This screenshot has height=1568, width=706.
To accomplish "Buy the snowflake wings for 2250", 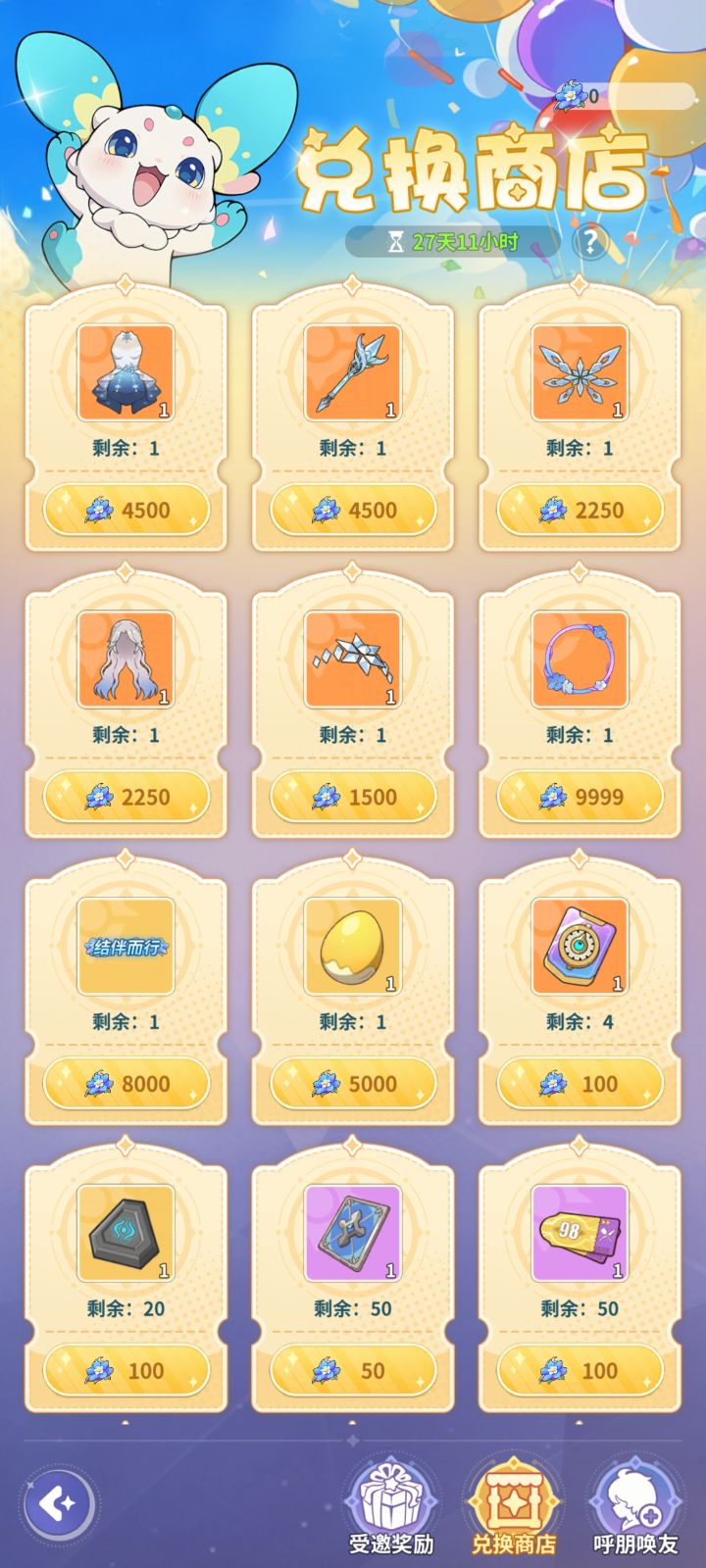I will pos(580,510).
